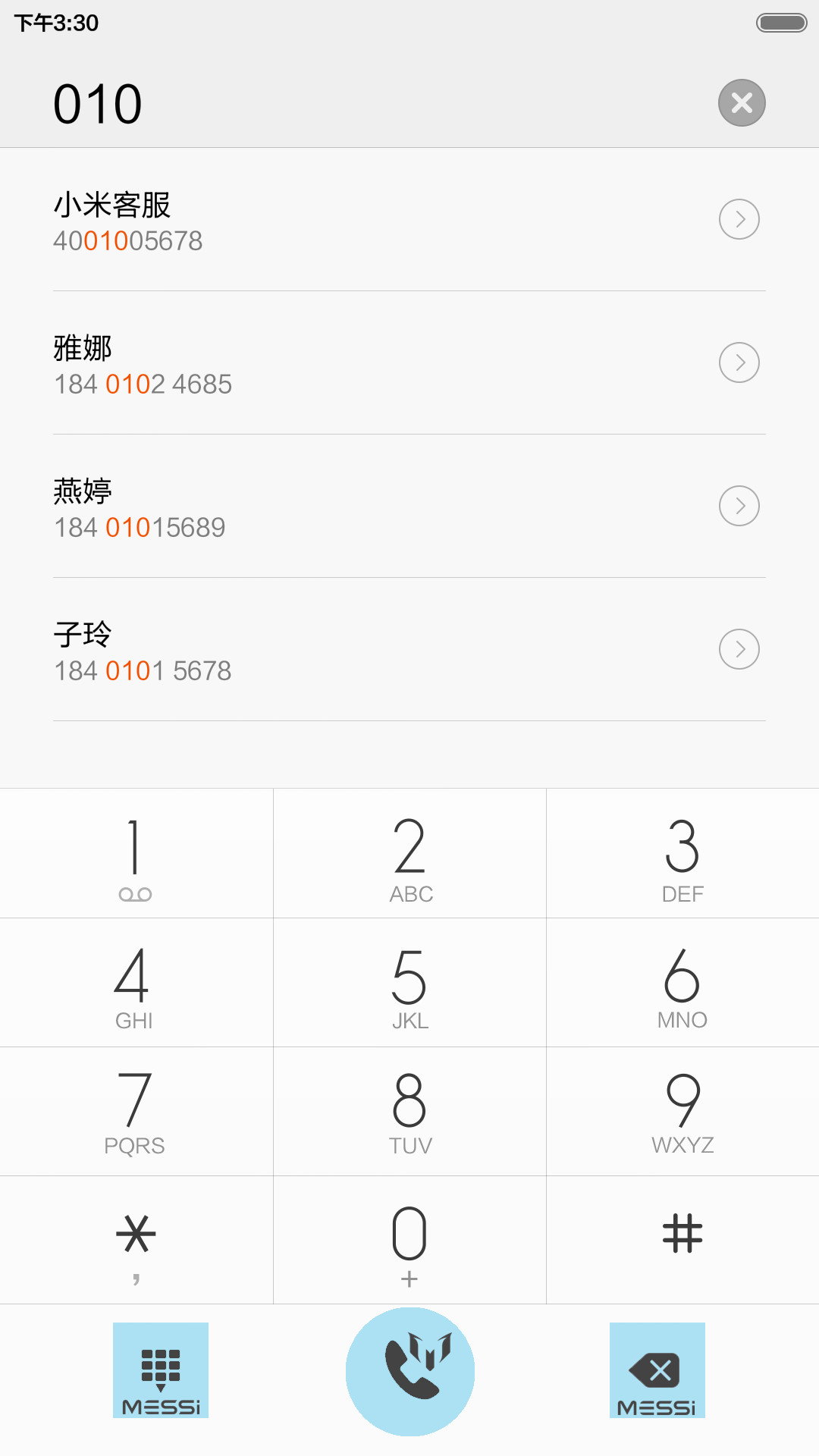Viewport: 819px width, 1456px height.
Task: Tap the hash key
Action: (682, 1241)
